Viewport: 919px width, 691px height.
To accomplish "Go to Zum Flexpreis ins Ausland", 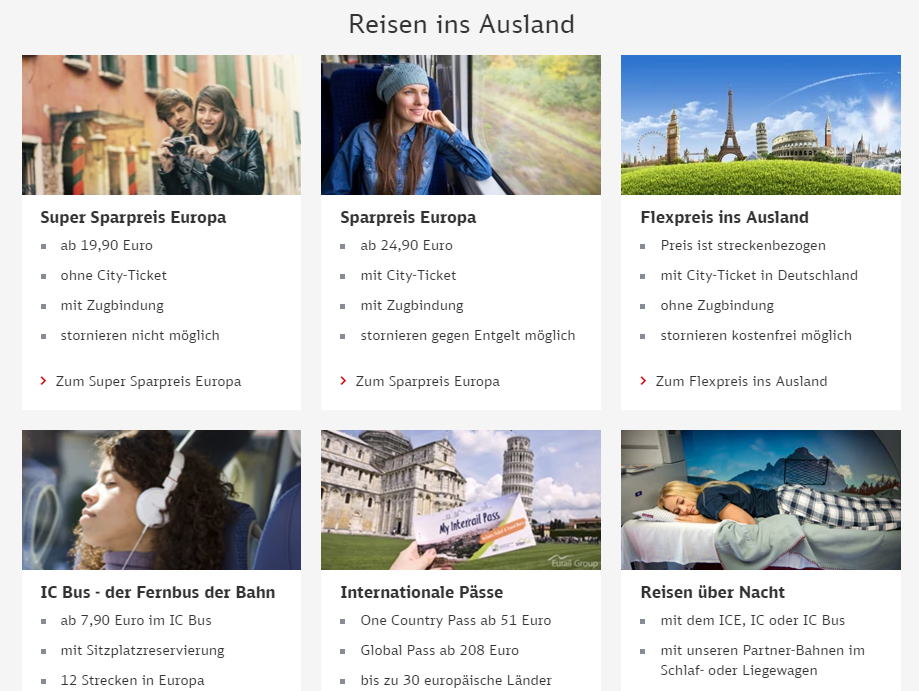I will pyautogui.click(x=741, y=381).
